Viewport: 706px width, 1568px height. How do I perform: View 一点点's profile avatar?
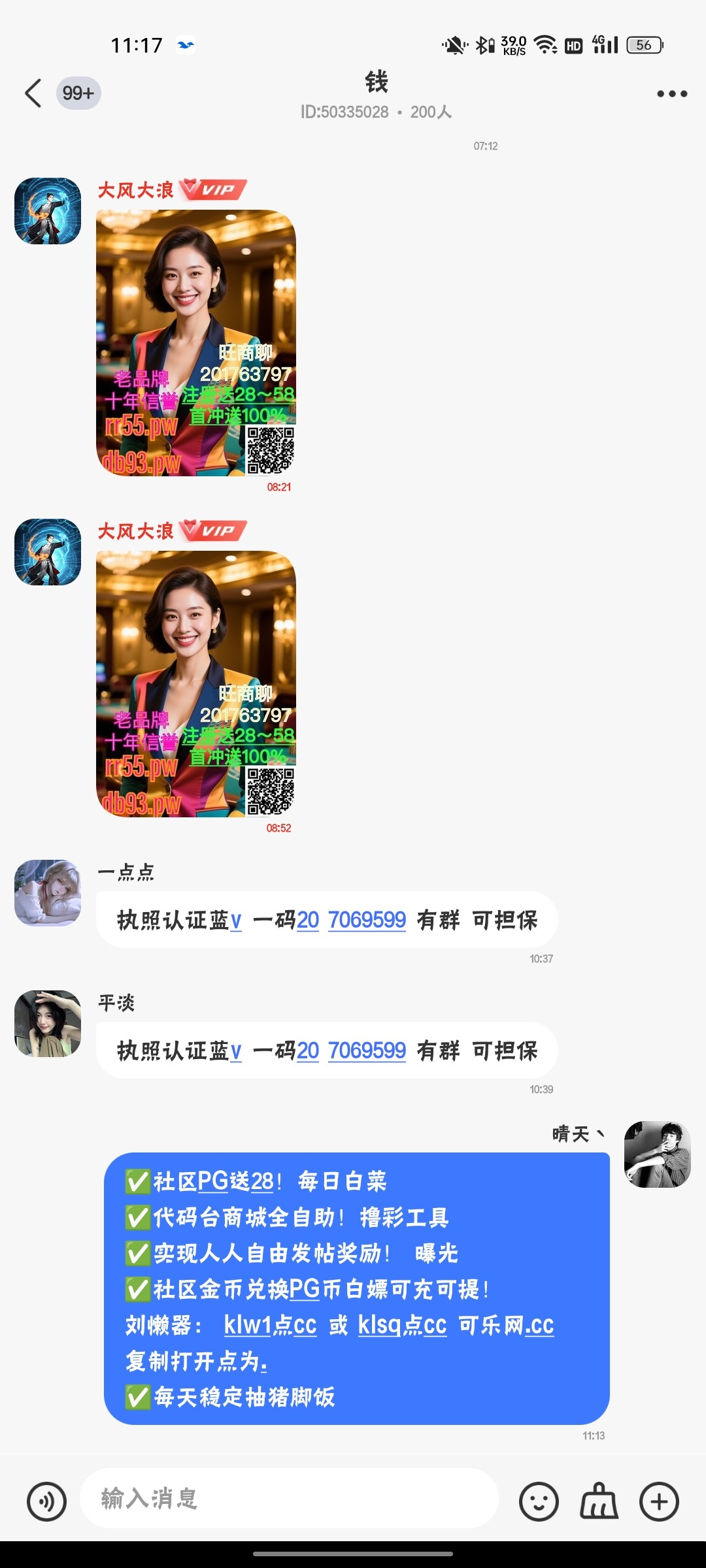tap(48, 893)
